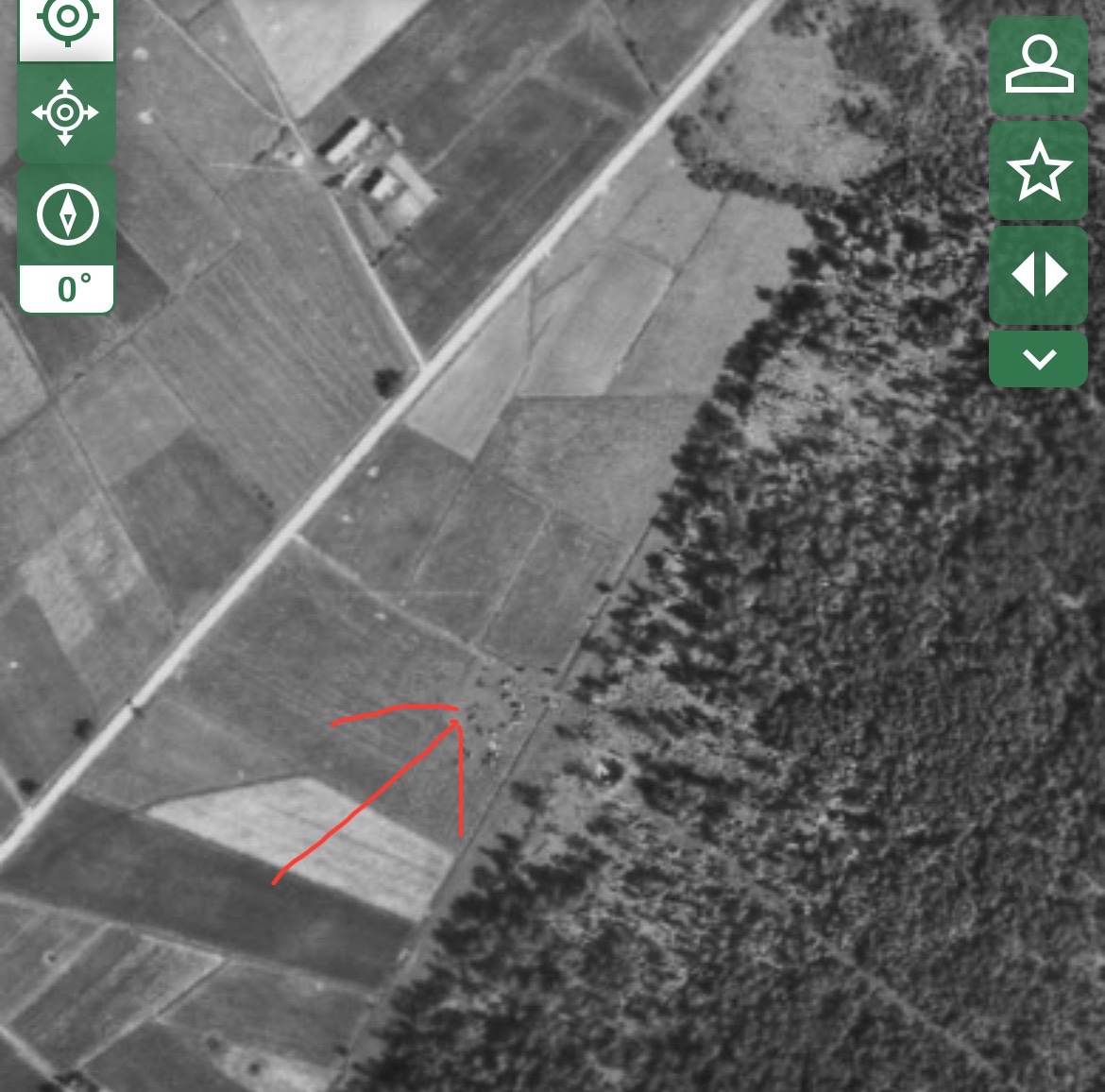Toggle the map compare split view
Image resolution: width=1105 pixels, height=1092 pixels.
point(1039,276)
